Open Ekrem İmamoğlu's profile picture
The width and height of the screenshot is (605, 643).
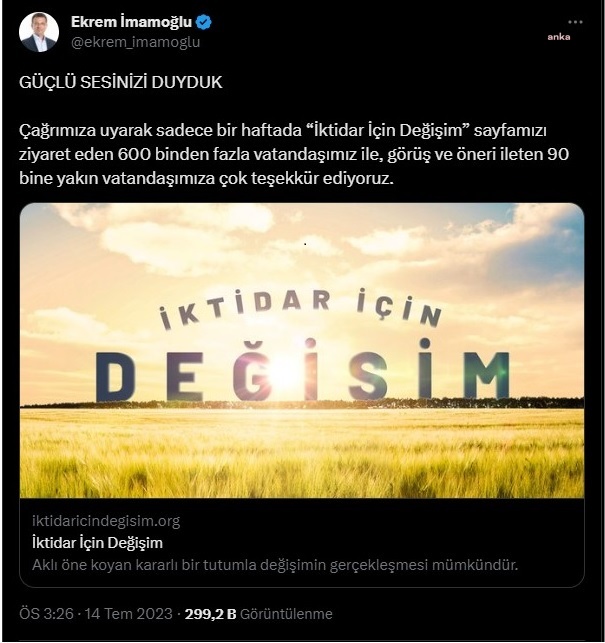tap(38, 33)
